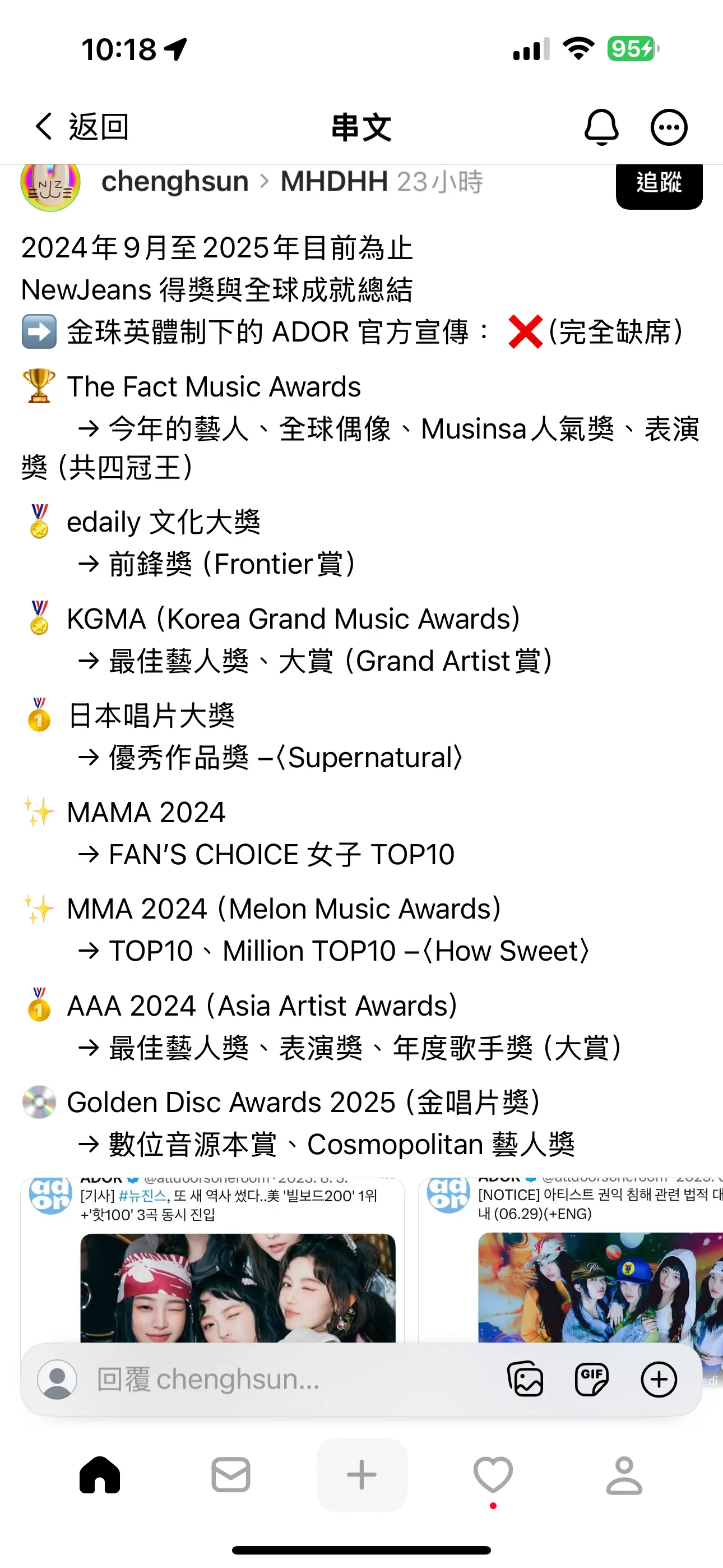Create a new post
This screenshot has width=723, height=1568.
click(361, 1474)
